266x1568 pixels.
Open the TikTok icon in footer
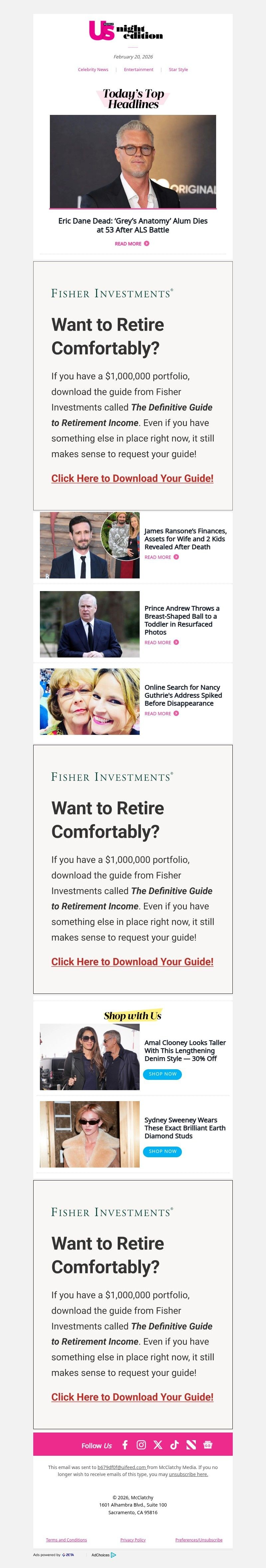pos(175,1444)
